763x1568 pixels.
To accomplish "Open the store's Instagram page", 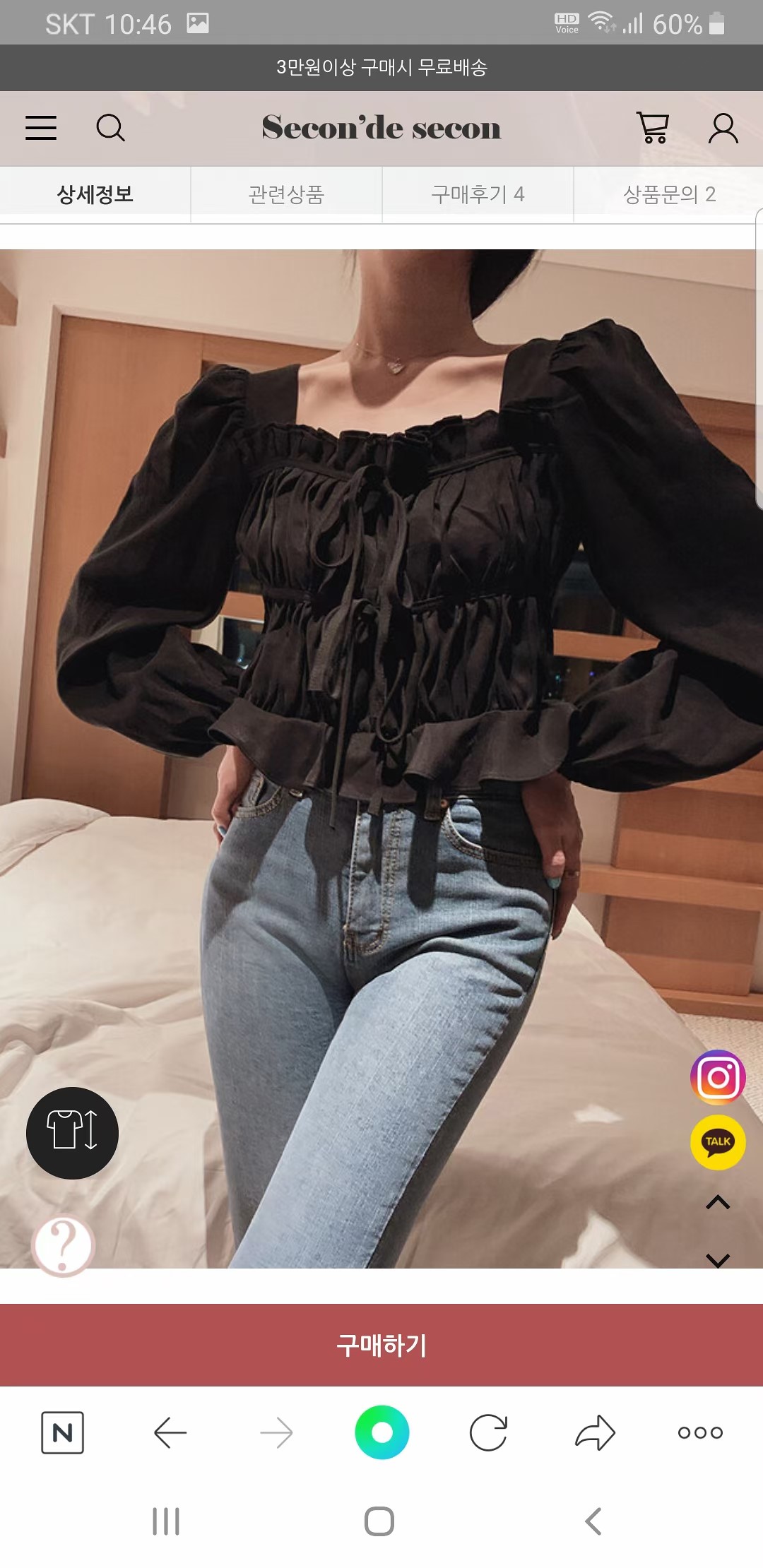I will [x=718, y=1078].
